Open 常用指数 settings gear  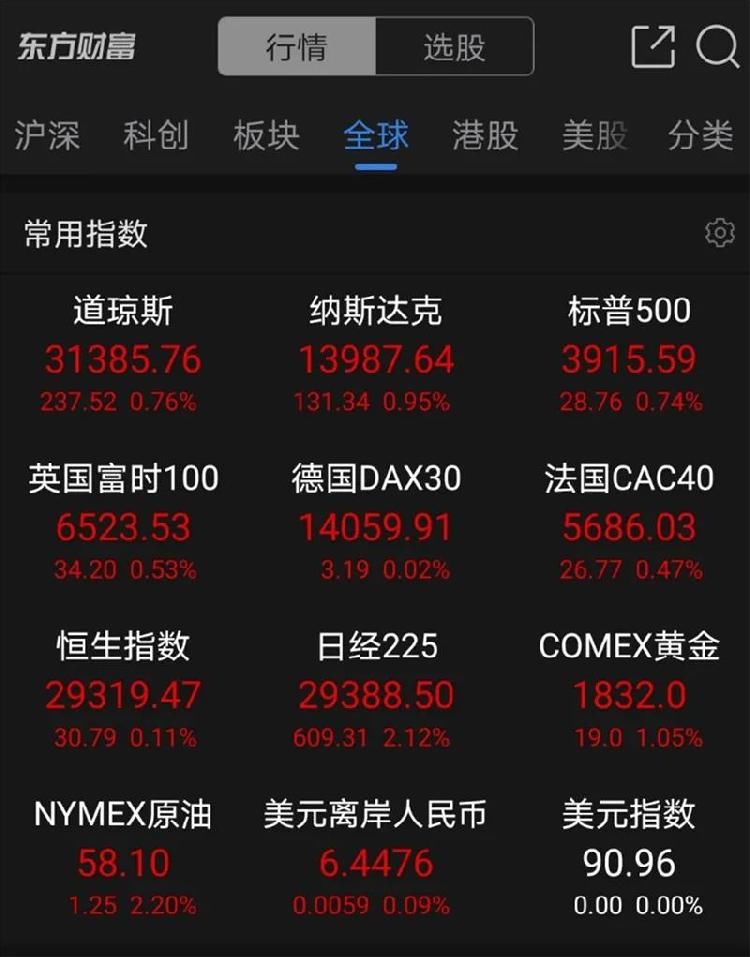pyautogui.click(x=719, y=233)
